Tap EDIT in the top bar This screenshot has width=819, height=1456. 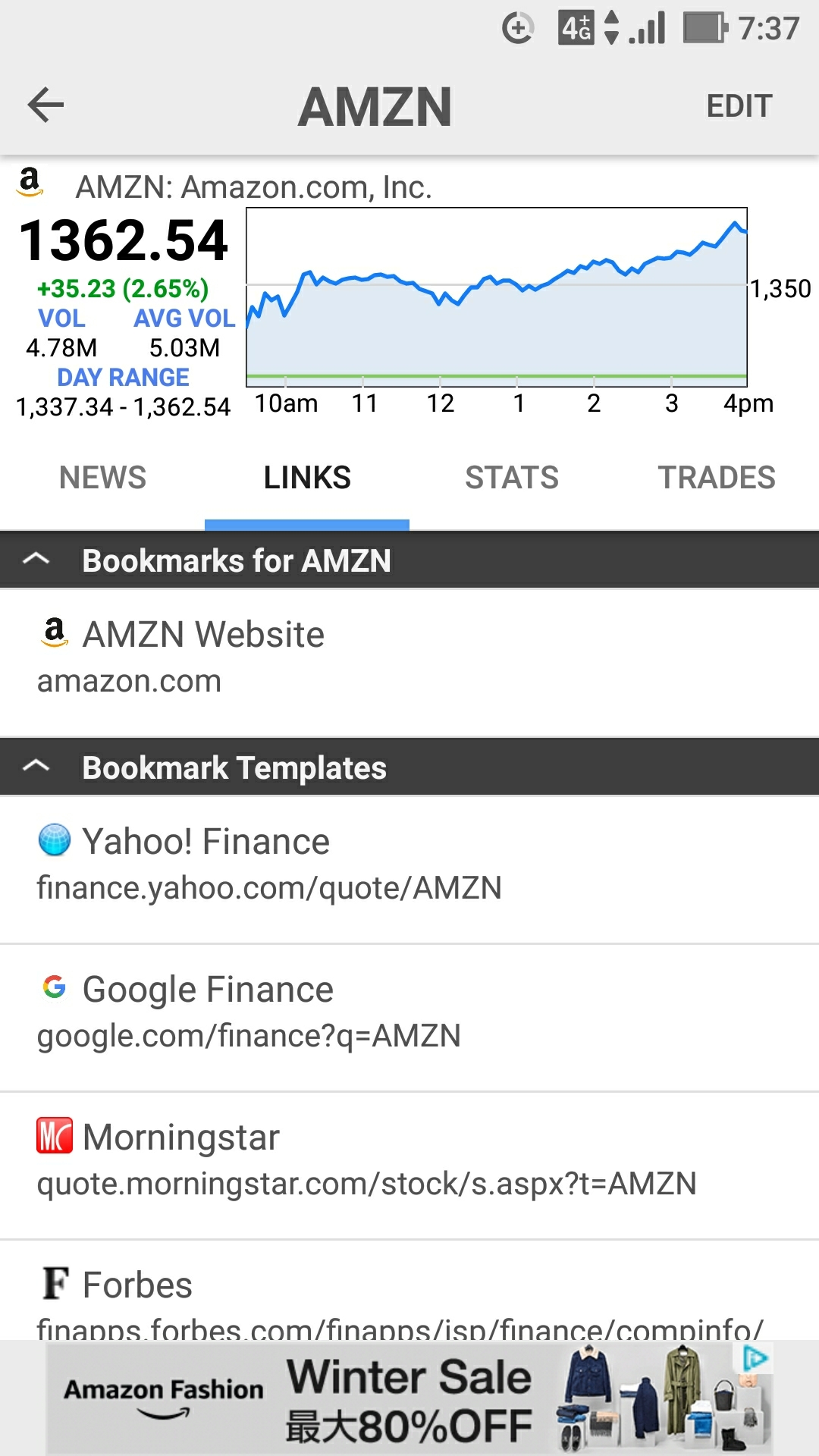tap(739, 106)
